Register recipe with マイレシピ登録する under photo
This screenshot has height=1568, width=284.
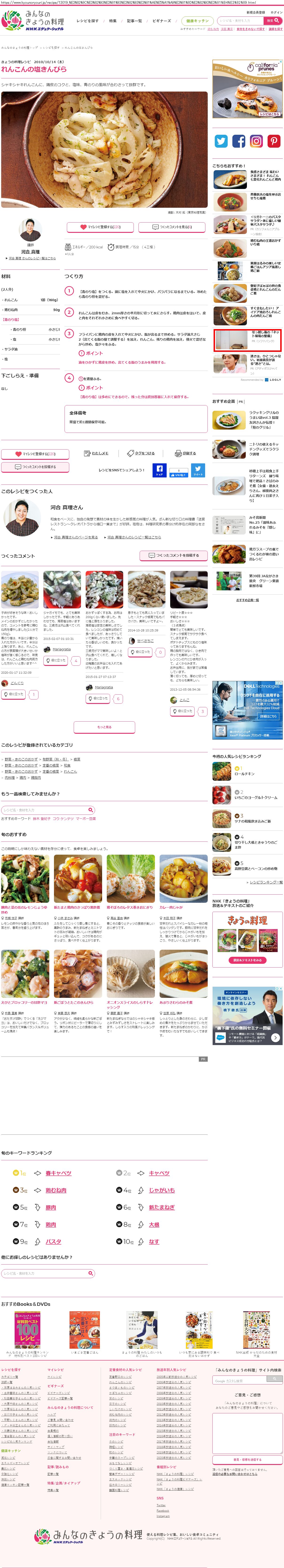pos(100,227)
